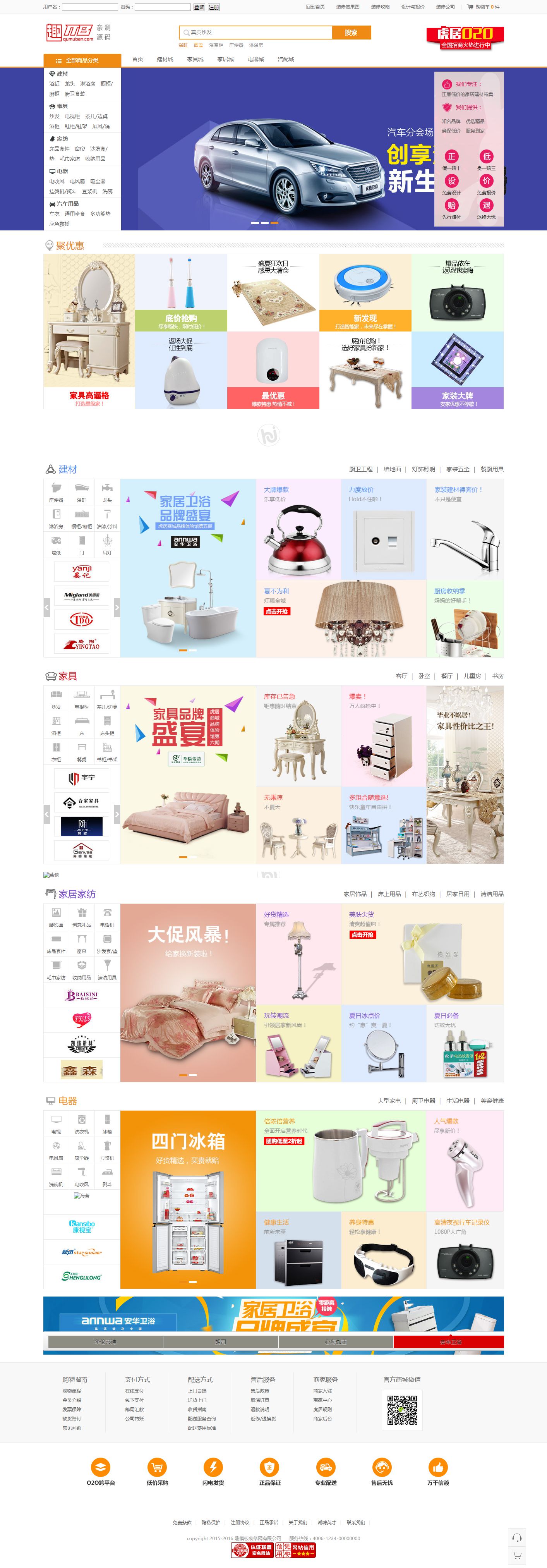This screenshot has height=1568, width=547.
Task: Open the 新发现 robot vacuum promo tile
Action: pos(365,292)
